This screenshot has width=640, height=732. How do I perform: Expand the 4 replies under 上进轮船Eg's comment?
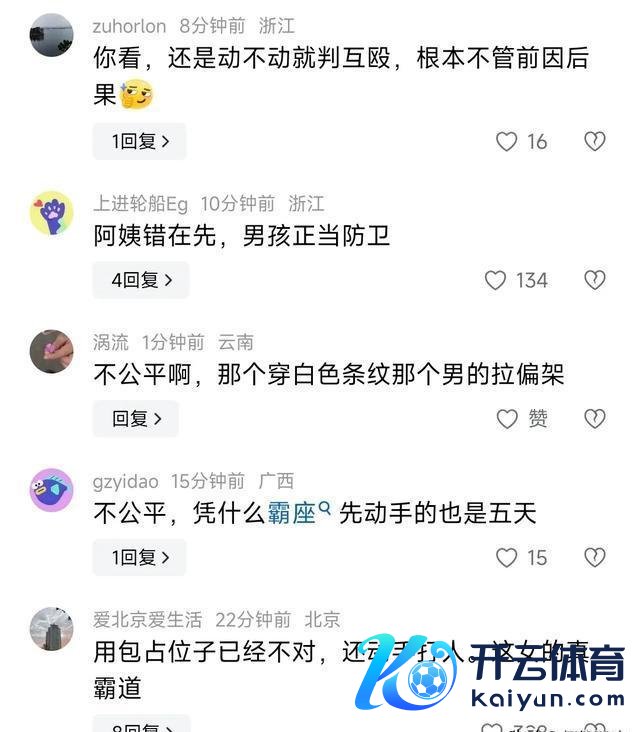pyautogui.click(x=140, y=281)
